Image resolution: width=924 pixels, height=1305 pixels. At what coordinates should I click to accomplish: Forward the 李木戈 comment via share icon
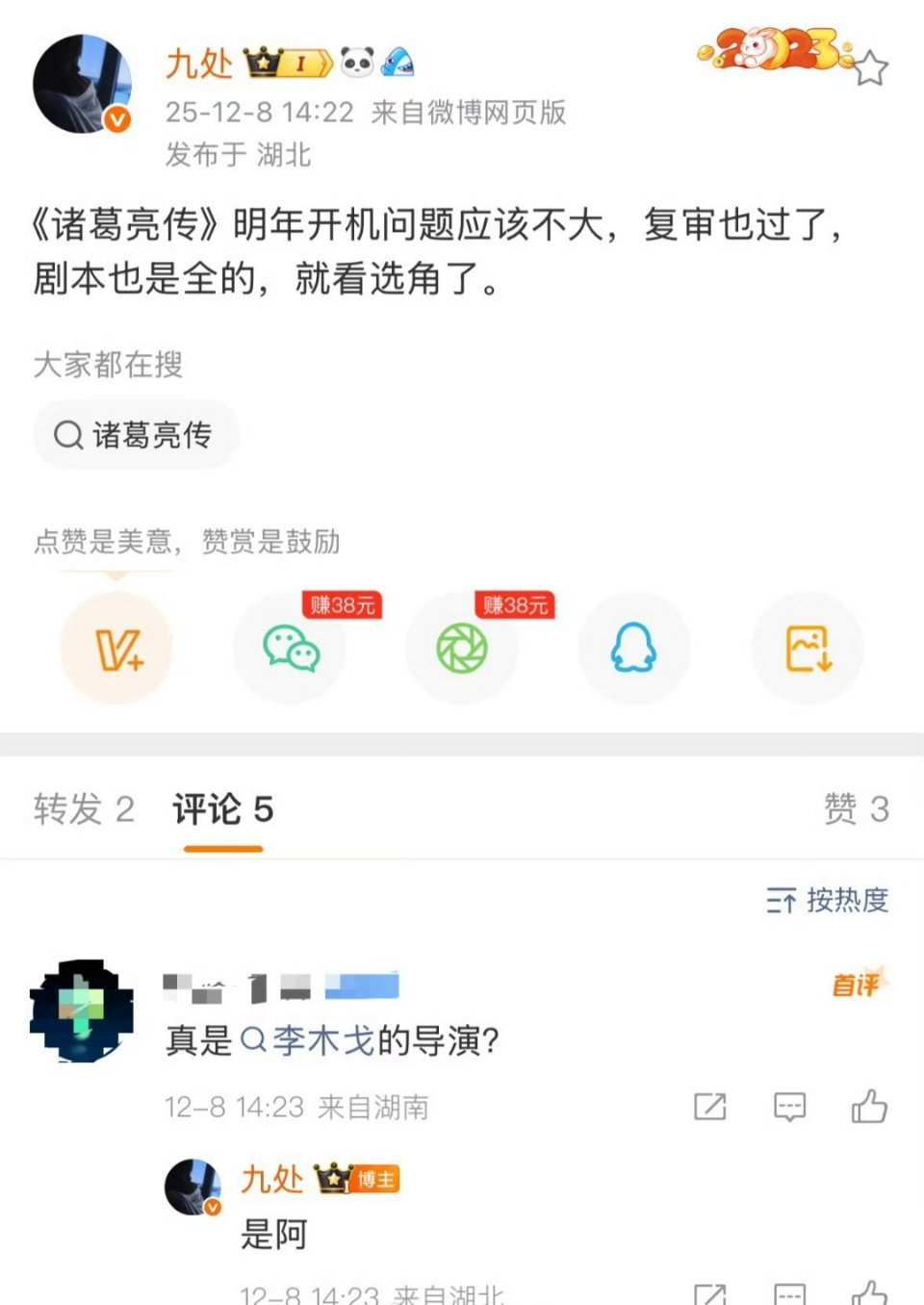point(709,1107)
